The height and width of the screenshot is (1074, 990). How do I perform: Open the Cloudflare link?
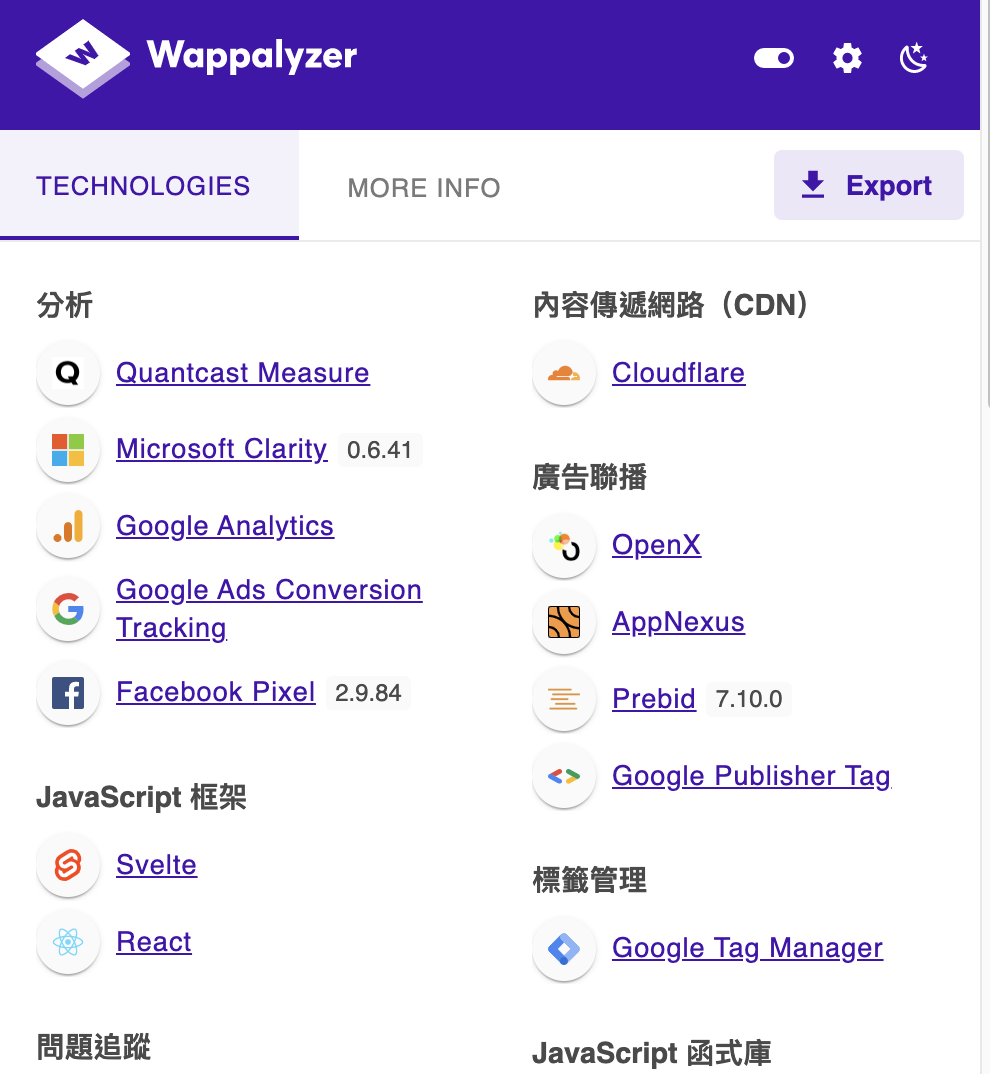(x=678, y=373)
